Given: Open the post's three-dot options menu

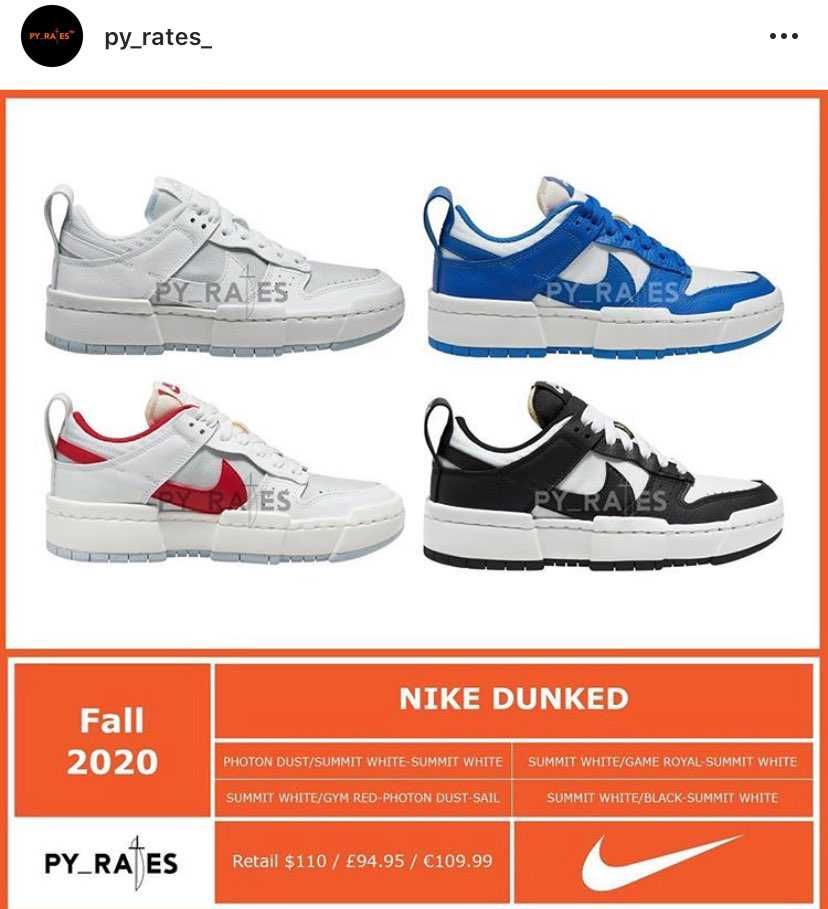Looking at the screenshot, I should [x=783, y=37].
